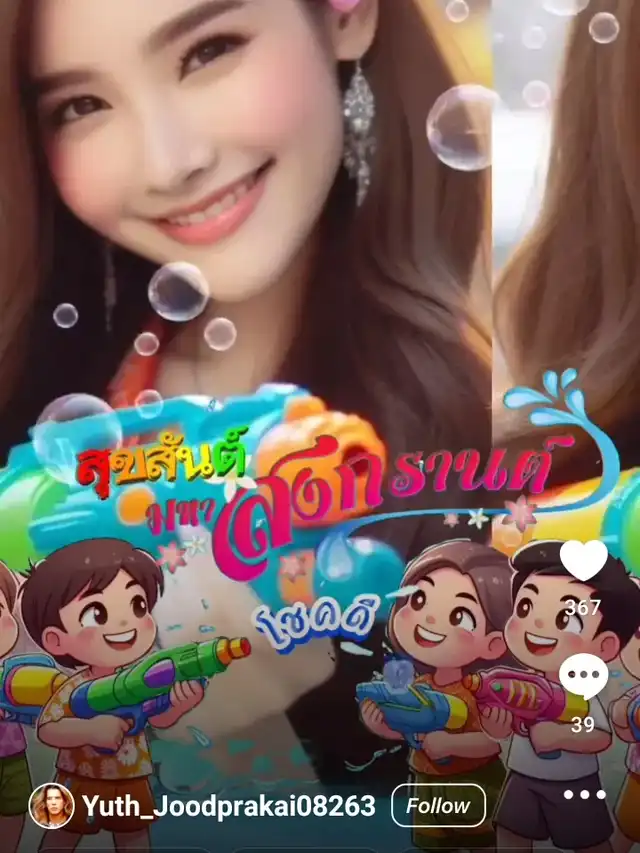Open the Yuth_Joodprakai08263 username link
Viewport: 640px width, 853px height.
[x=229, y=806]
